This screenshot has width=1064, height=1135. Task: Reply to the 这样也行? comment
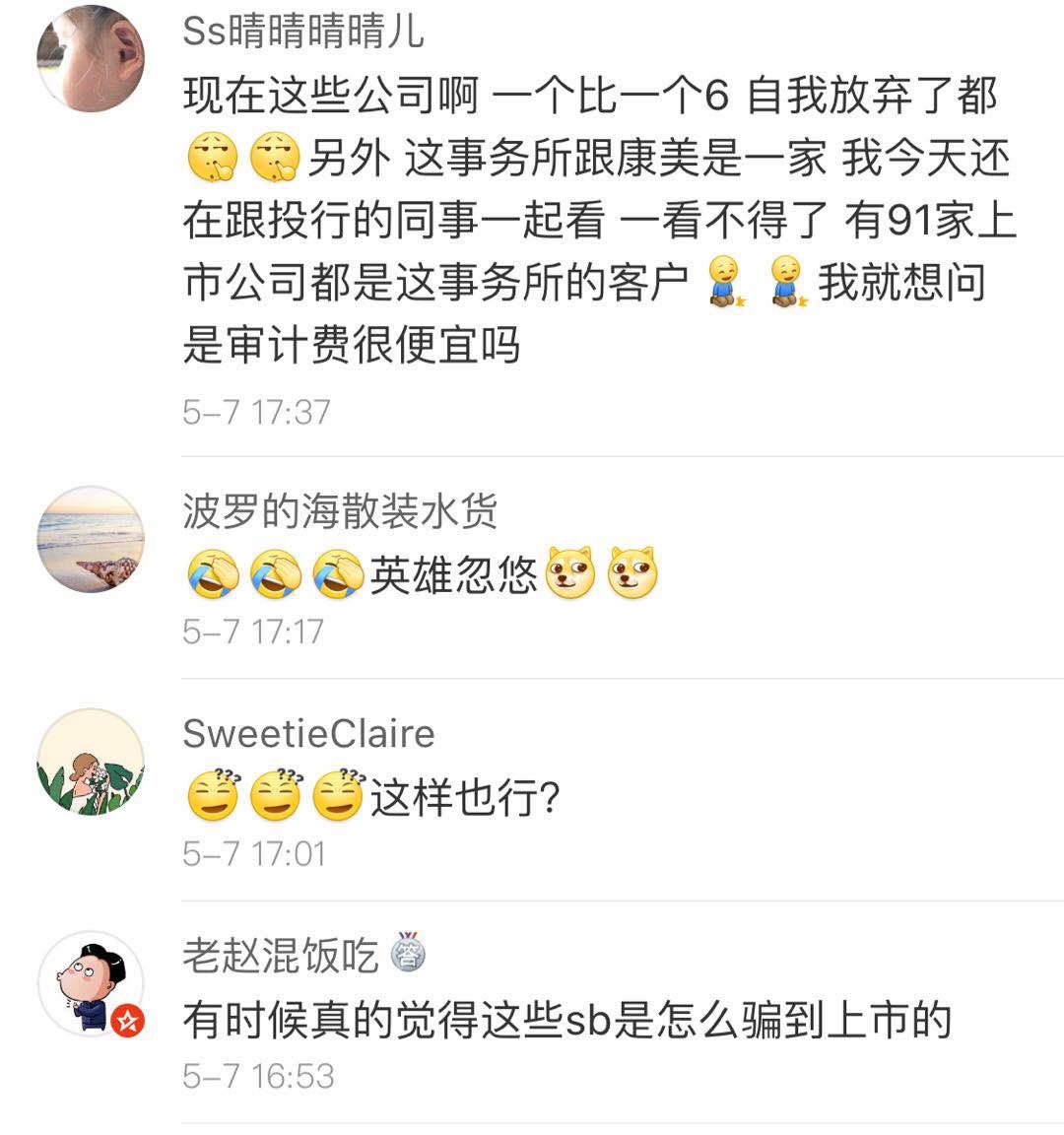point(465,797)
